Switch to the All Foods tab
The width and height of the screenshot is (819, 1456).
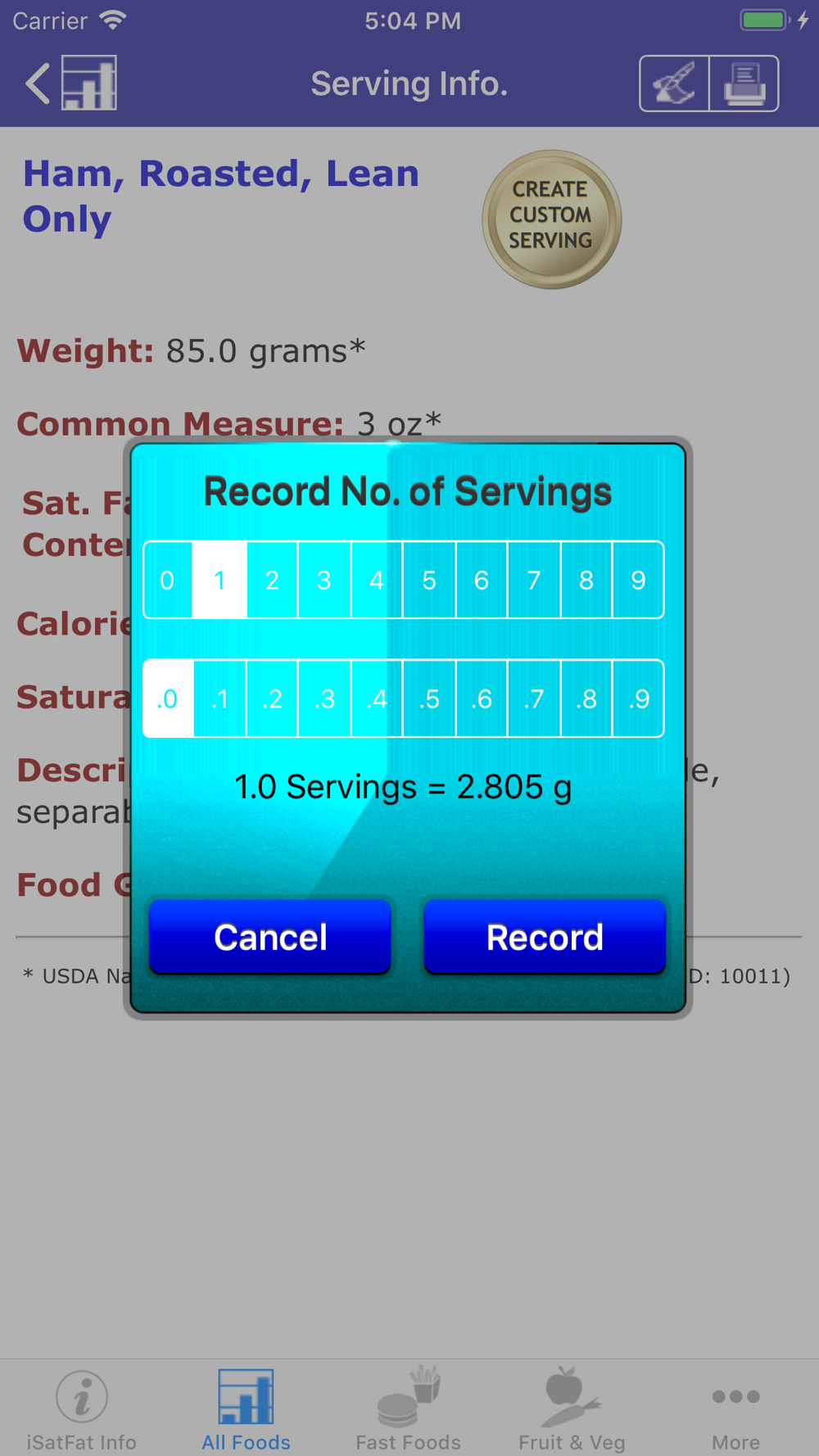246,1410
